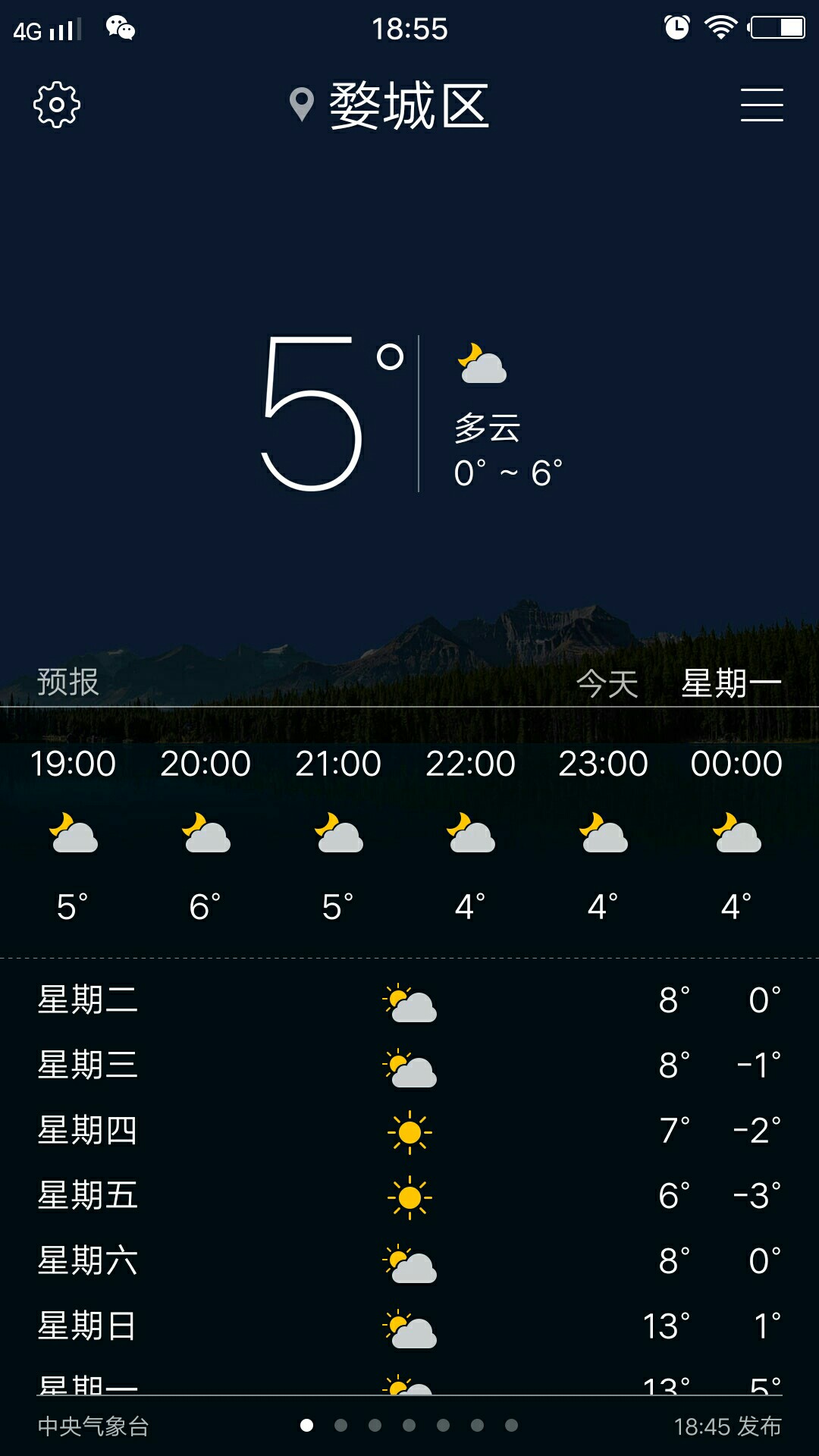Image resolution: width=819 pixels, height=1456 pixels.
Task: Open the settings gear icon
Action: [x=57, y=105]
